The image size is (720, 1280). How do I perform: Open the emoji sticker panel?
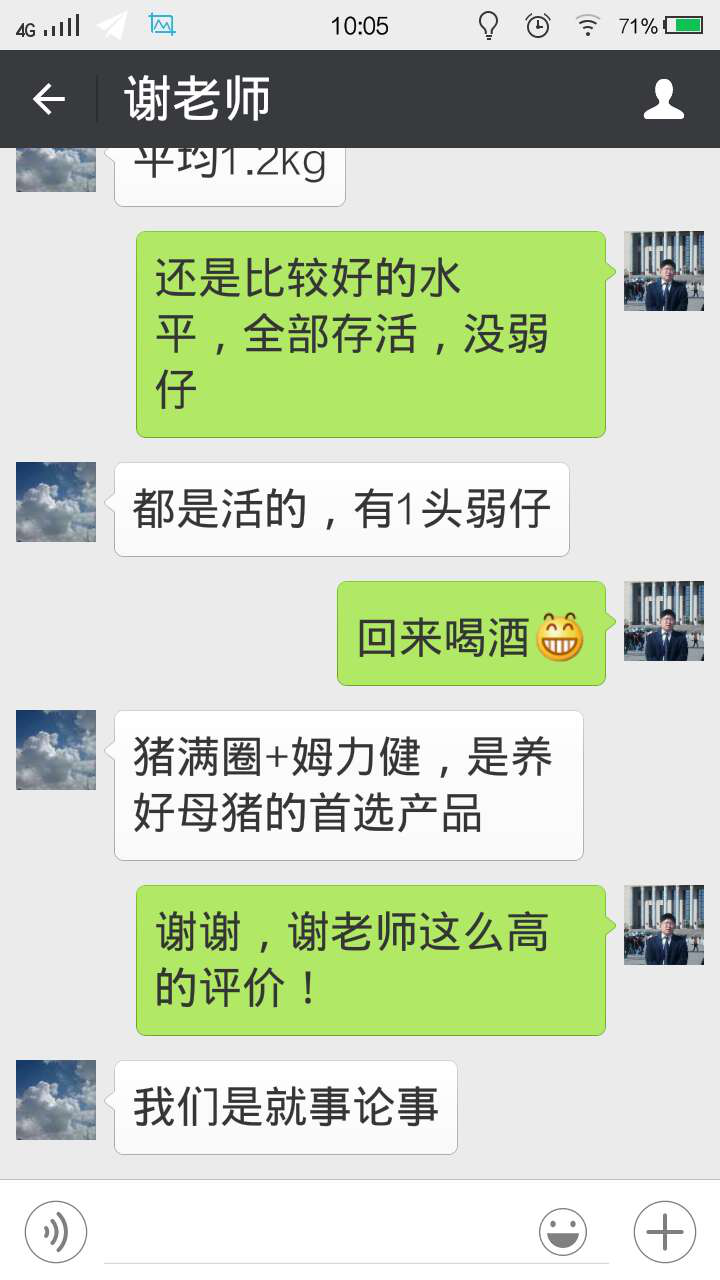tap(563, 1232)
